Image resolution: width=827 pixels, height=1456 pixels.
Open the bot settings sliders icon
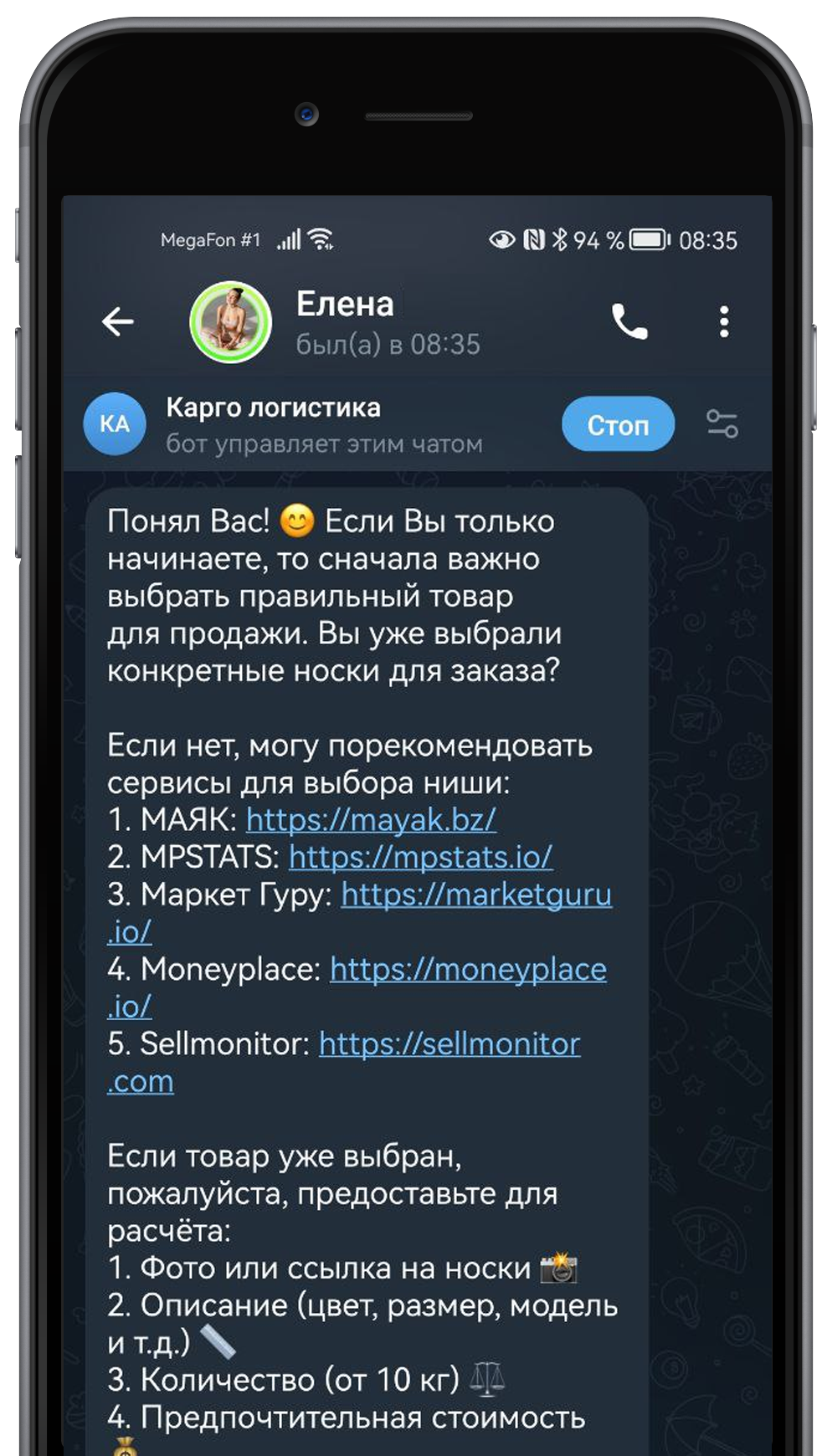point(722,424)
